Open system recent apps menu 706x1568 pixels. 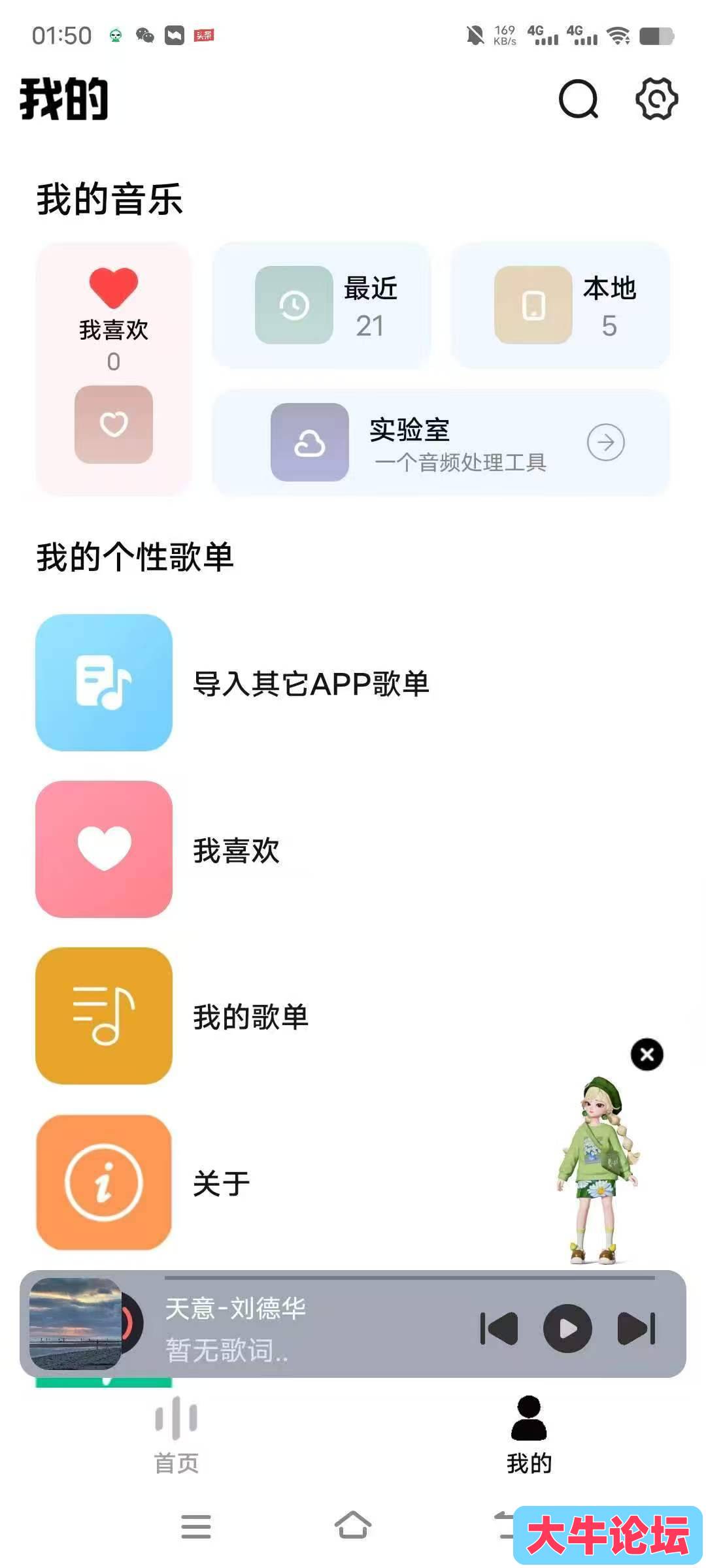(x=196, y=1526)
